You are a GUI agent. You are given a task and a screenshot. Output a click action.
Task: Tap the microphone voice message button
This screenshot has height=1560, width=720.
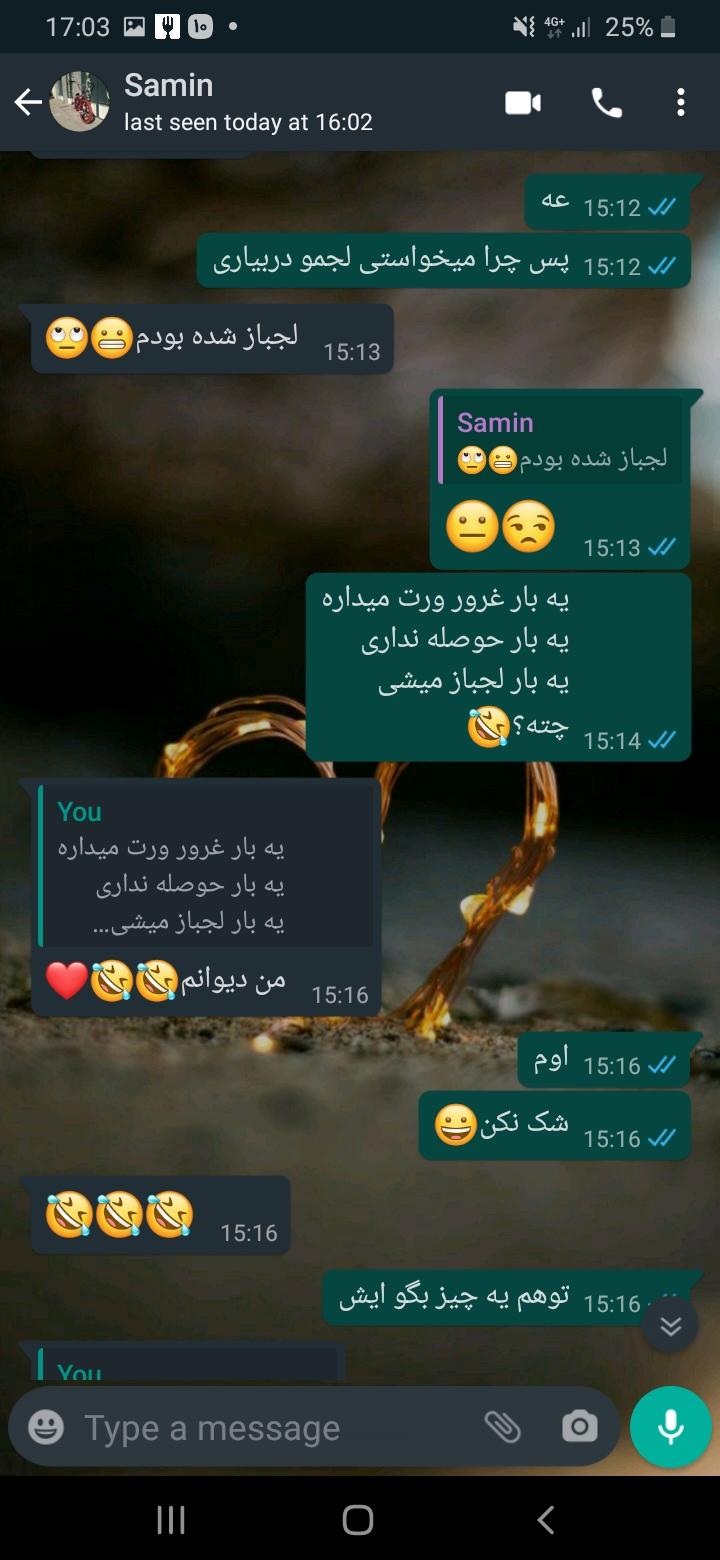[x=670, y=1427]
